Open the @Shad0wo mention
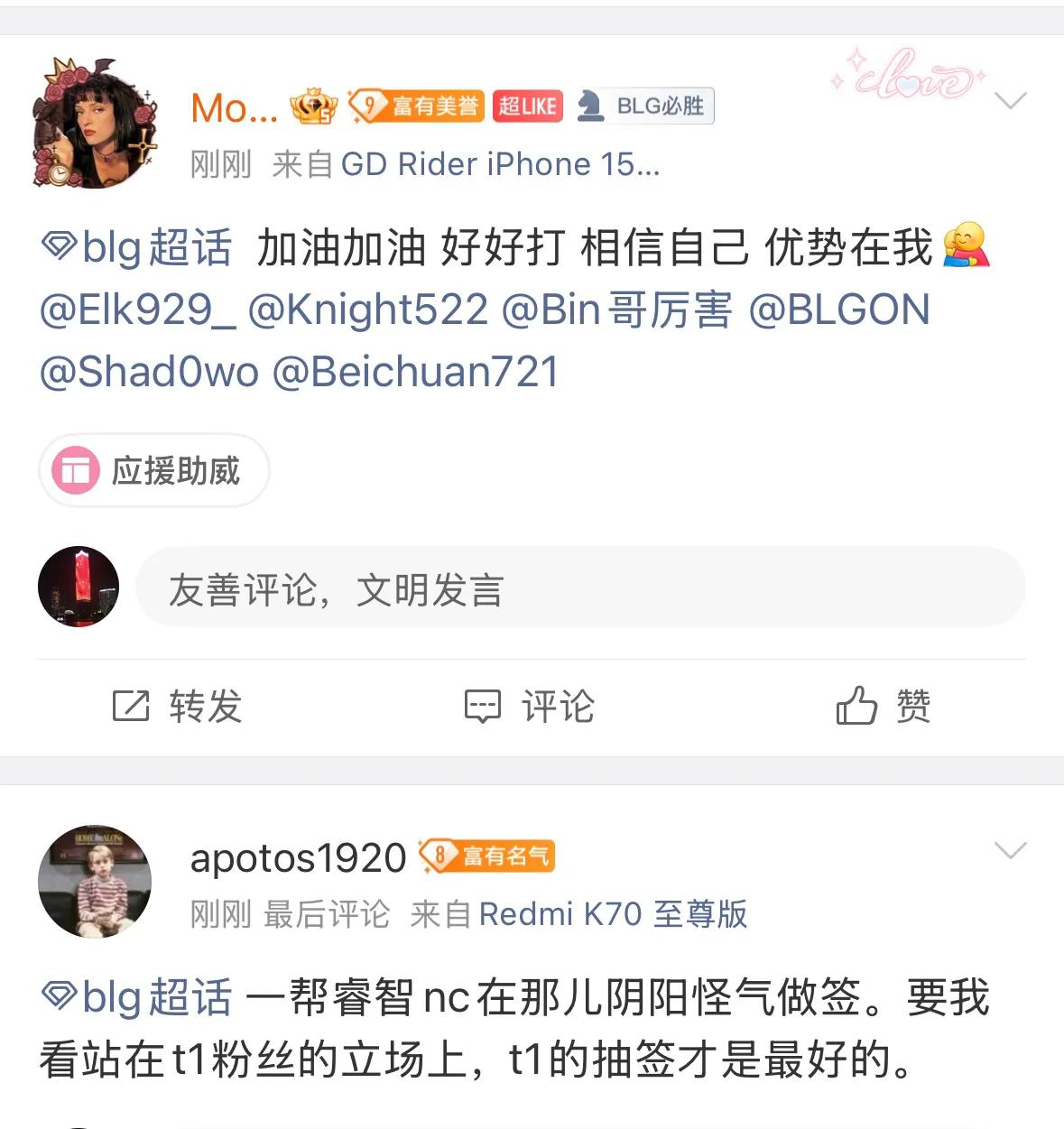Image resolution: width=1064 pixels, height=1129 pixels. (149, 372)
